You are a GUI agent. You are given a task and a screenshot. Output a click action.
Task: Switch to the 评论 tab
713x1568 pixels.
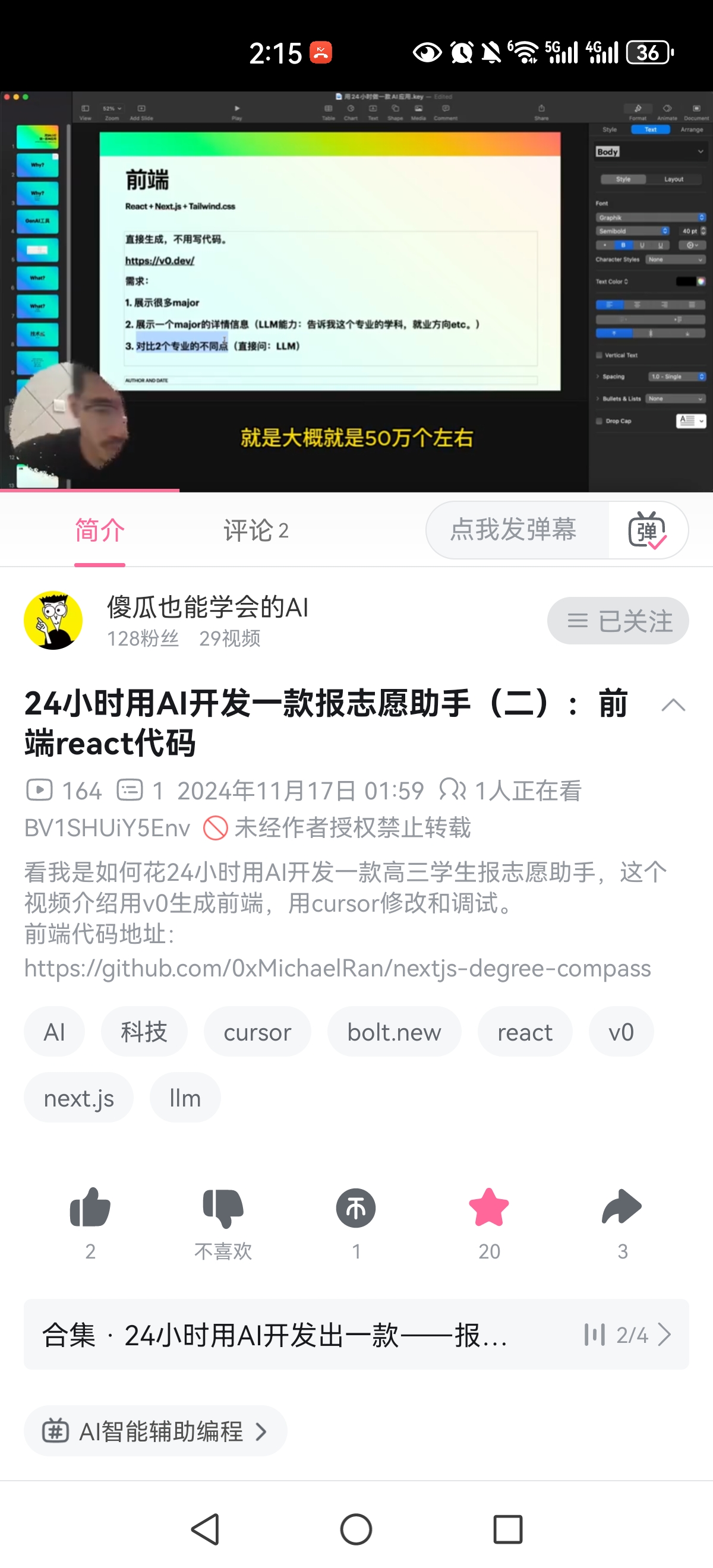point(255,530)
